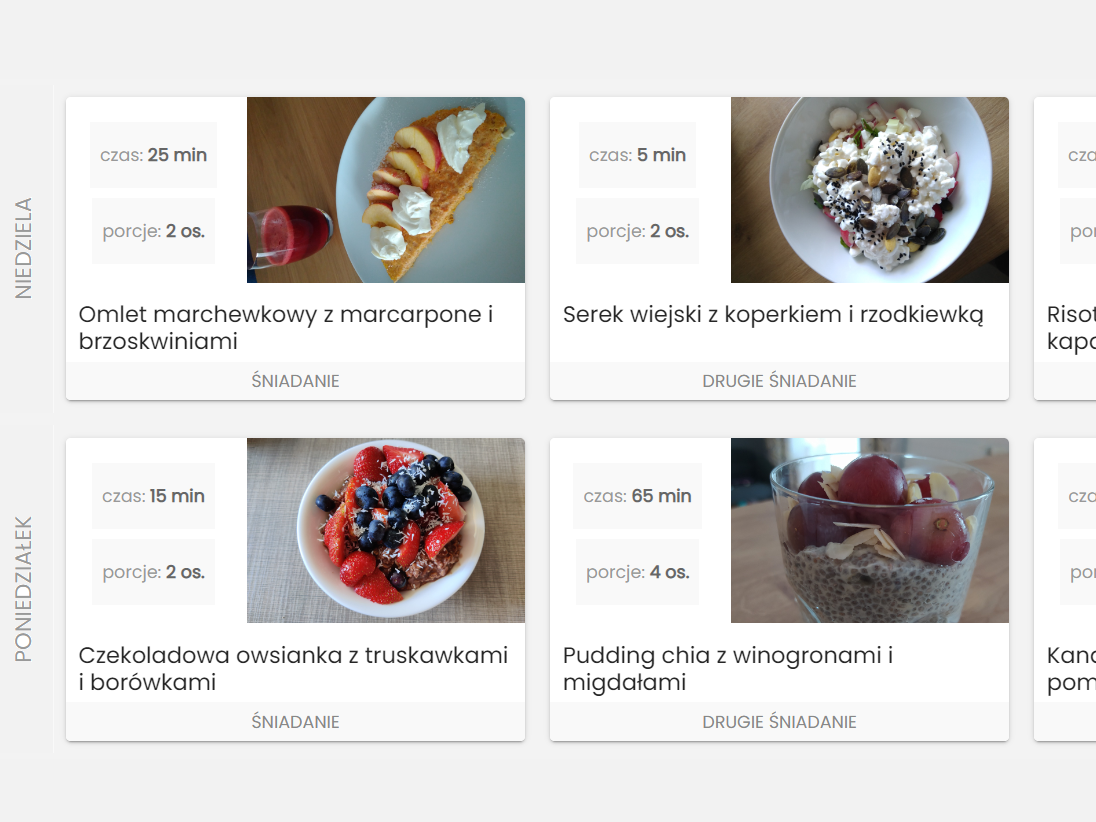The height and width of the screenshot is (822, 1096).
Task: Open Serek wiejski z koperkiem i rzodkiewką
Action: (x=773, y=315)
